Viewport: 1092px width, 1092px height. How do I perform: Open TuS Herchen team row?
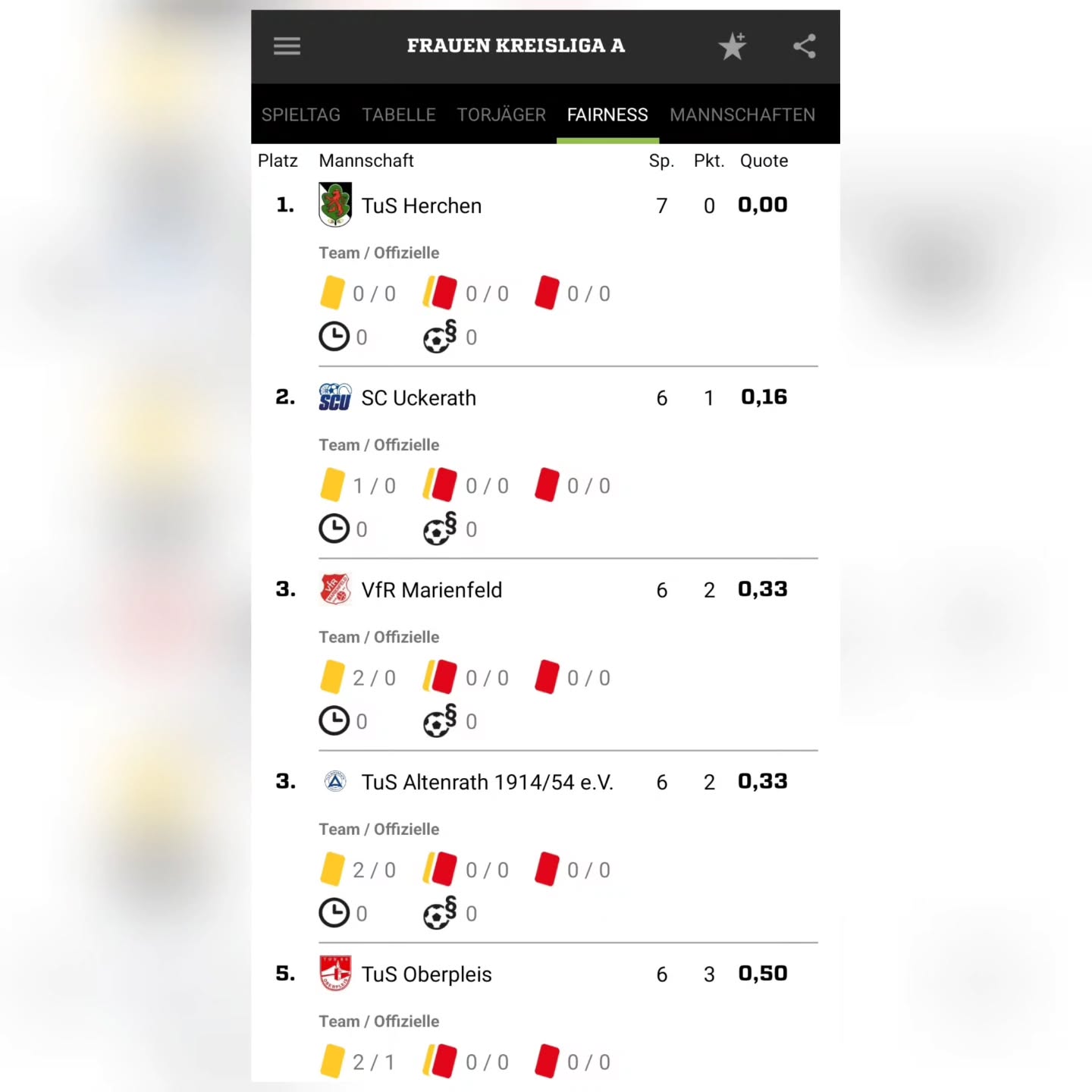coord(422,206)
